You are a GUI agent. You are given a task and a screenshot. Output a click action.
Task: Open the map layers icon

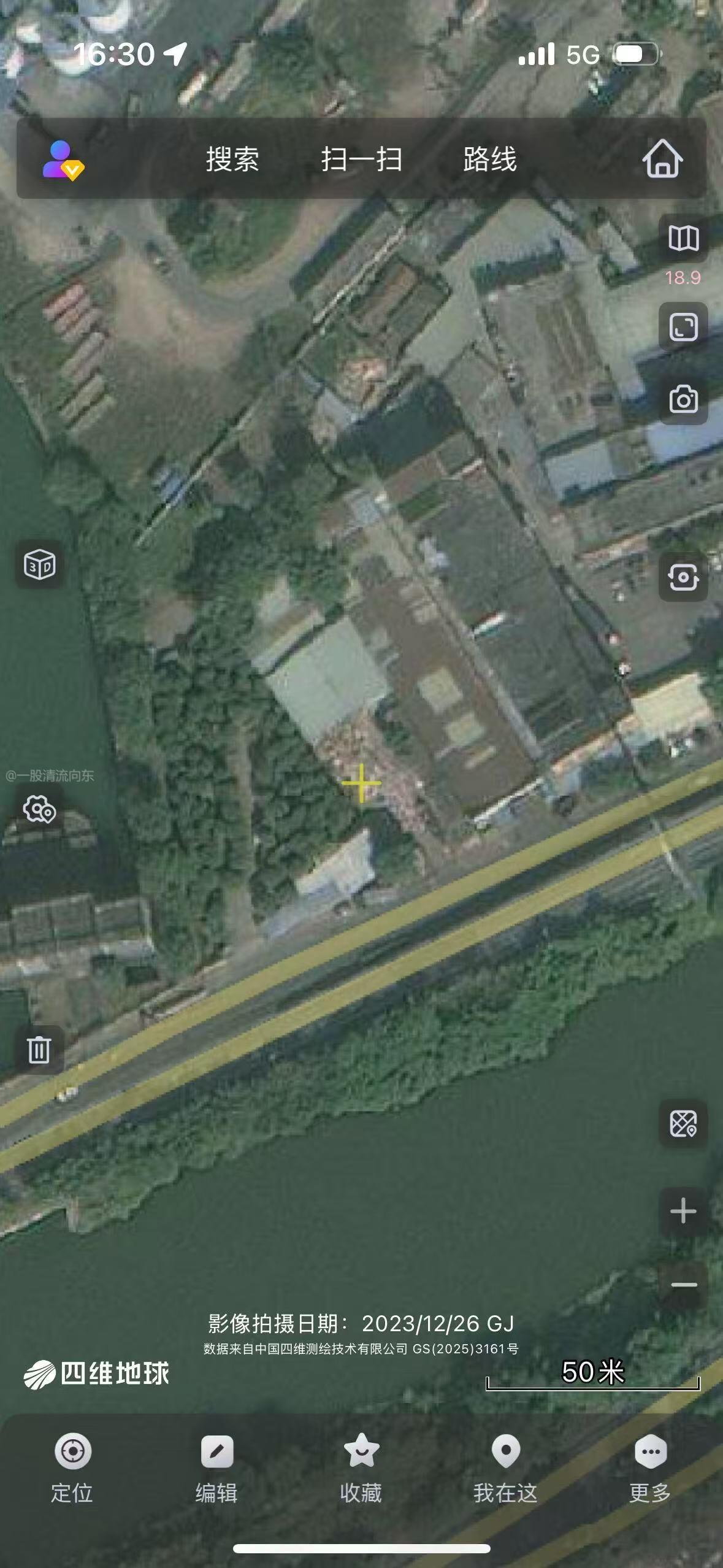(683, 238)
